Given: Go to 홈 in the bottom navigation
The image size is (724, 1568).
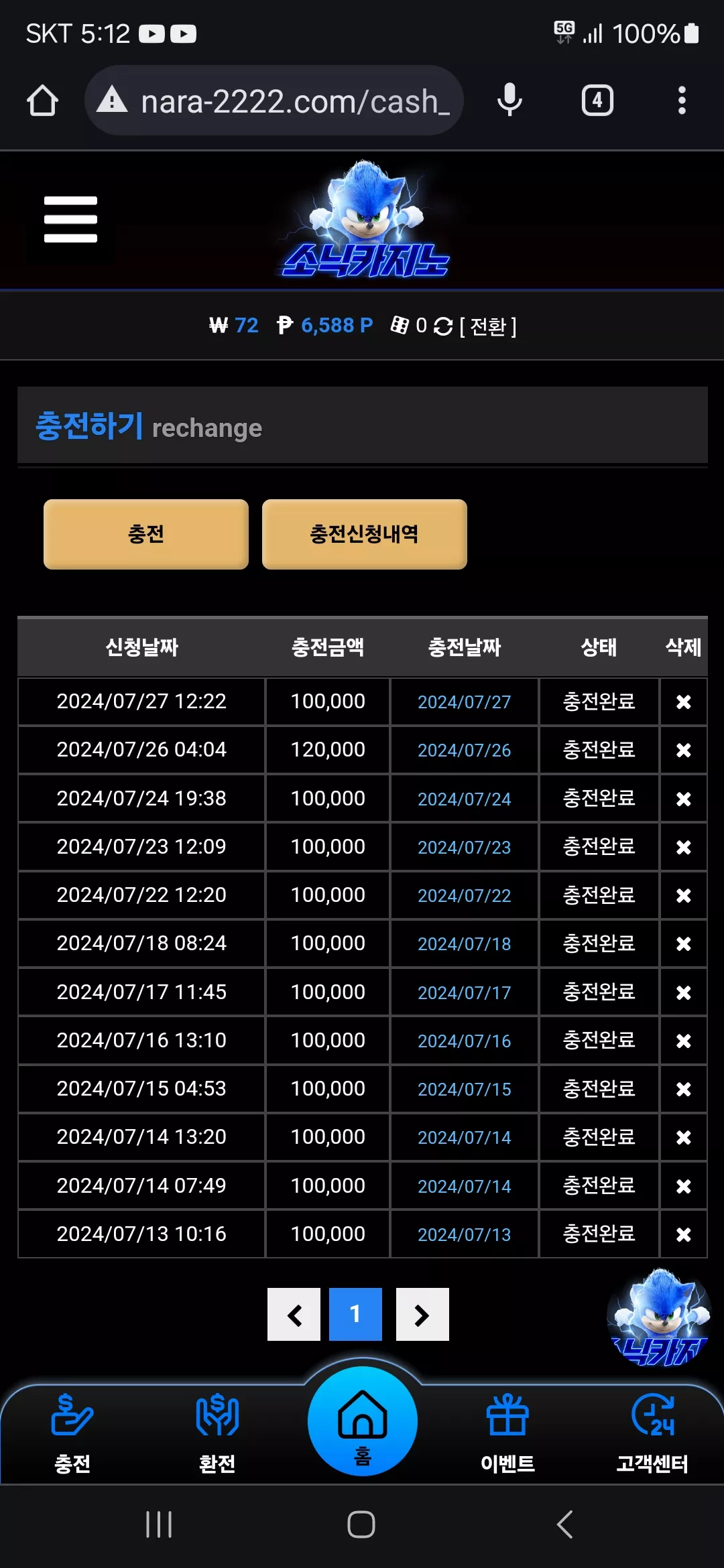Looking at the screenshot, I should click(x=363, y=1421).
